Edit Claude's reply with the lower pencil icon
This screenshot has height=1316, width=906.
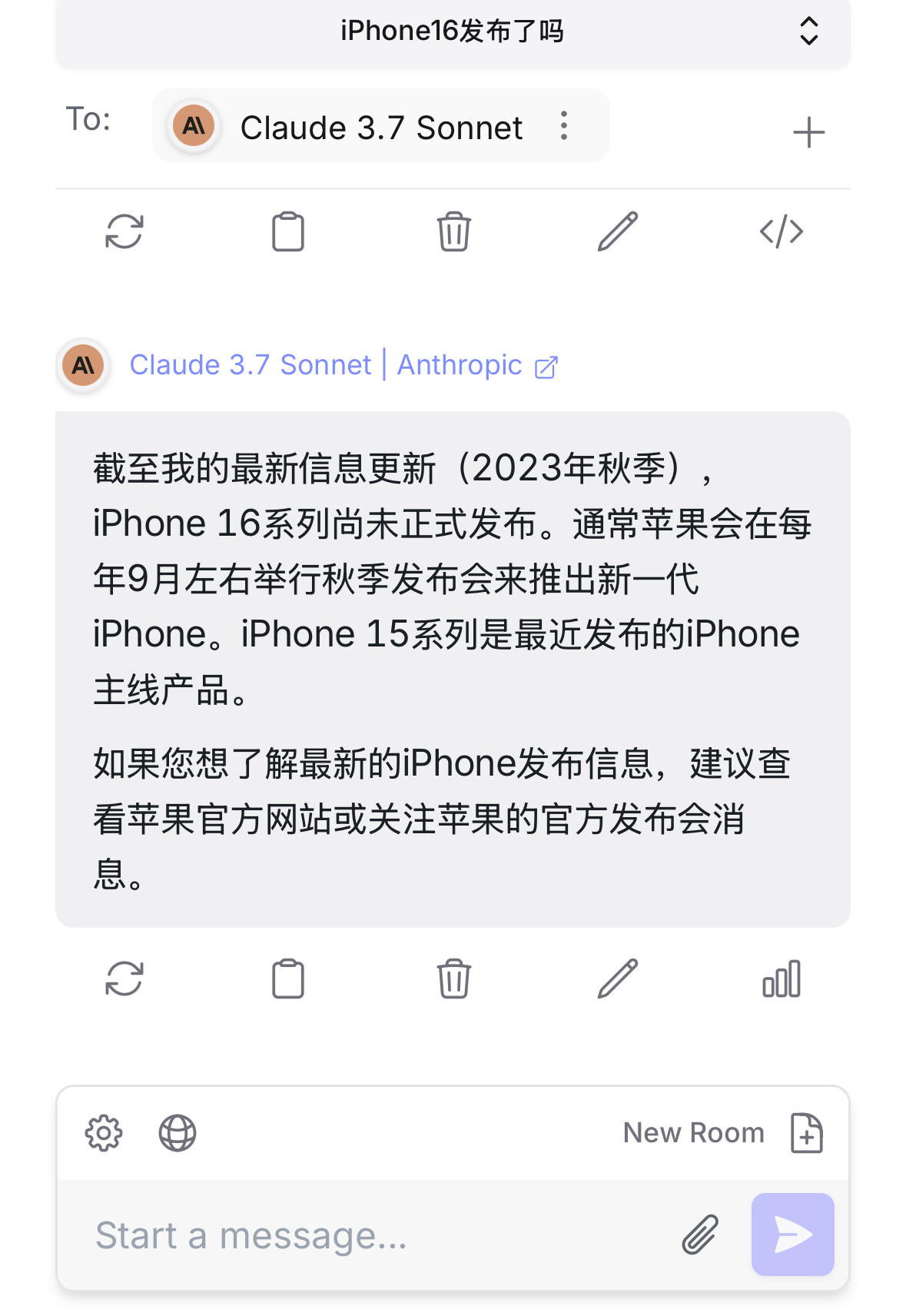618,979
